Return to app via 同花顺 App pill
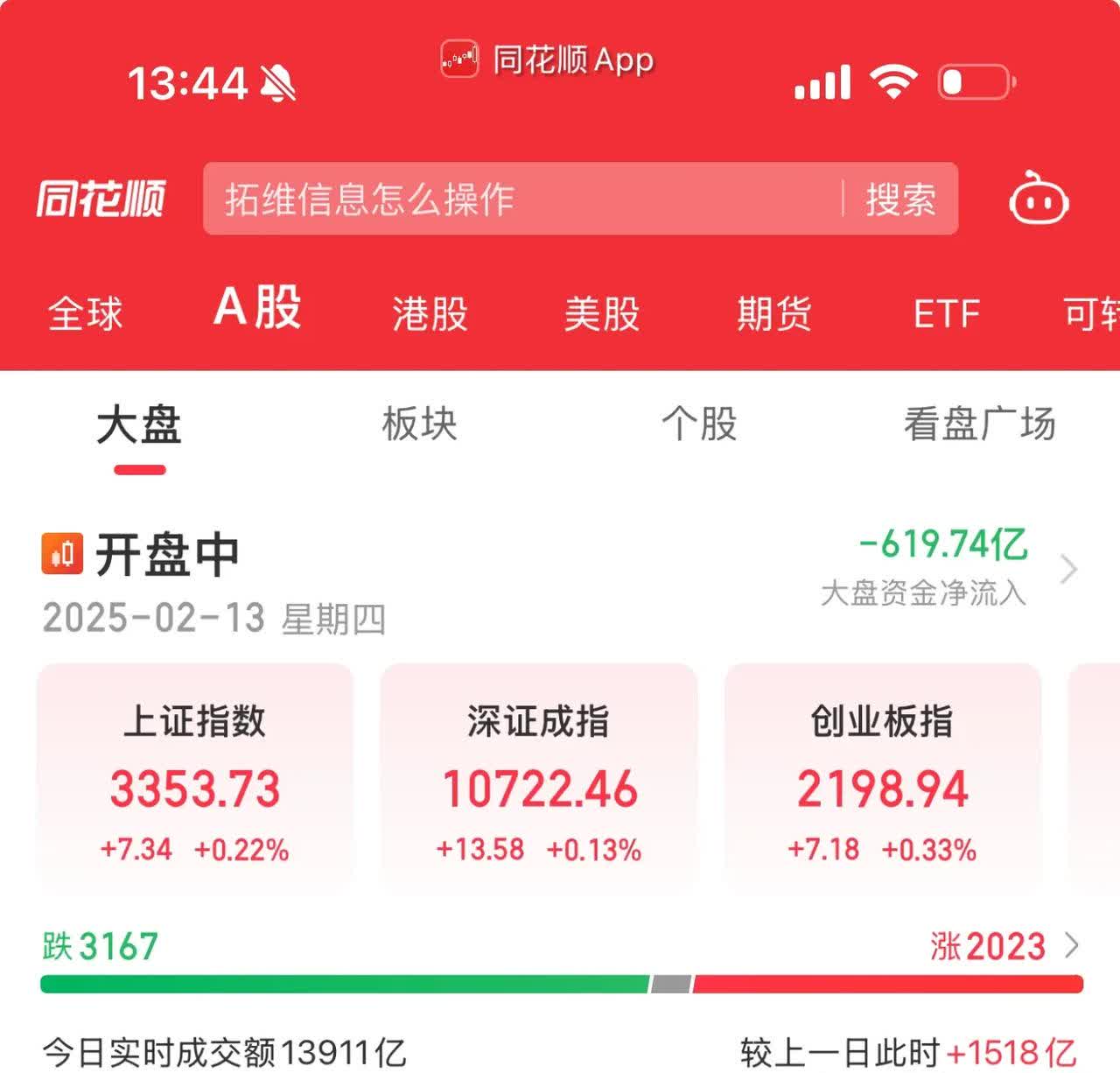The height and width of the screenshot is (1073, 1120). tap(548, 60)
